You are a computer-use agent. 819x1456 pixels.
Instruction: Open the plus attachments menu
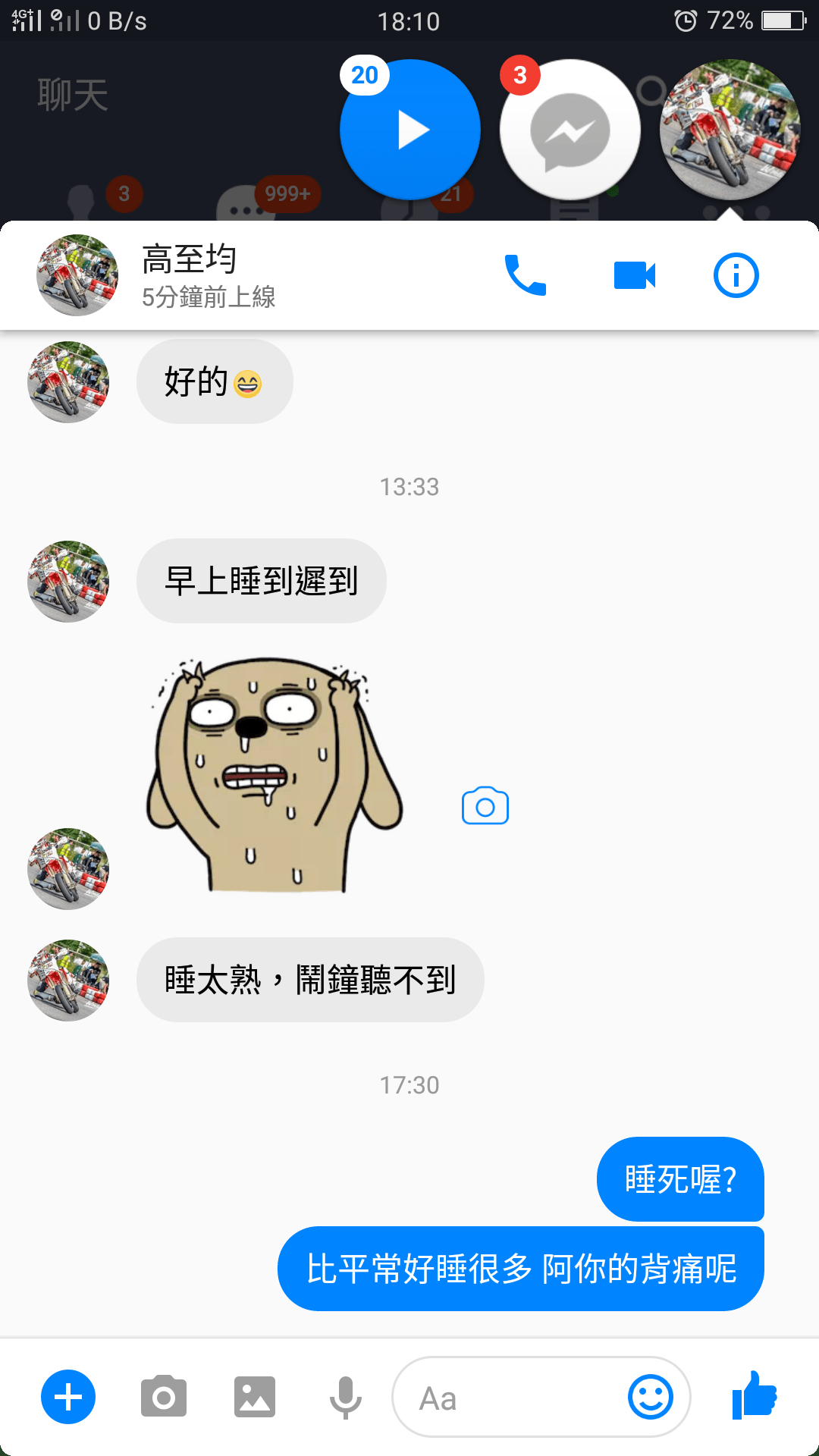tap(68, 1397)
